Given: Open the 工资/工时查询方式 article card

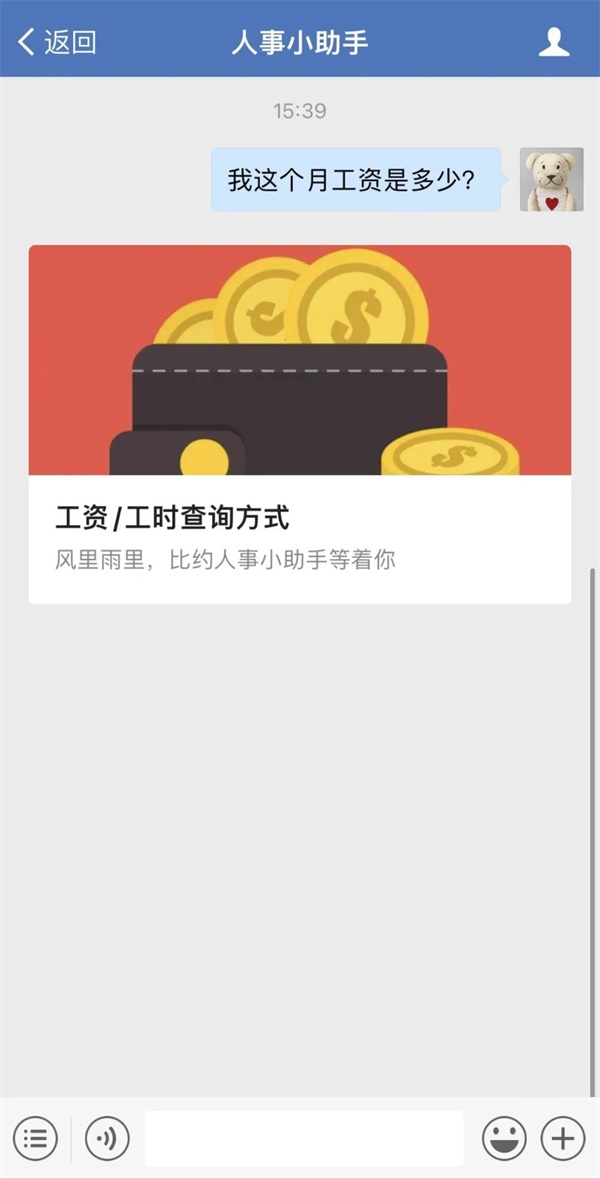Looking at the screenshot, I should point(299,425).
